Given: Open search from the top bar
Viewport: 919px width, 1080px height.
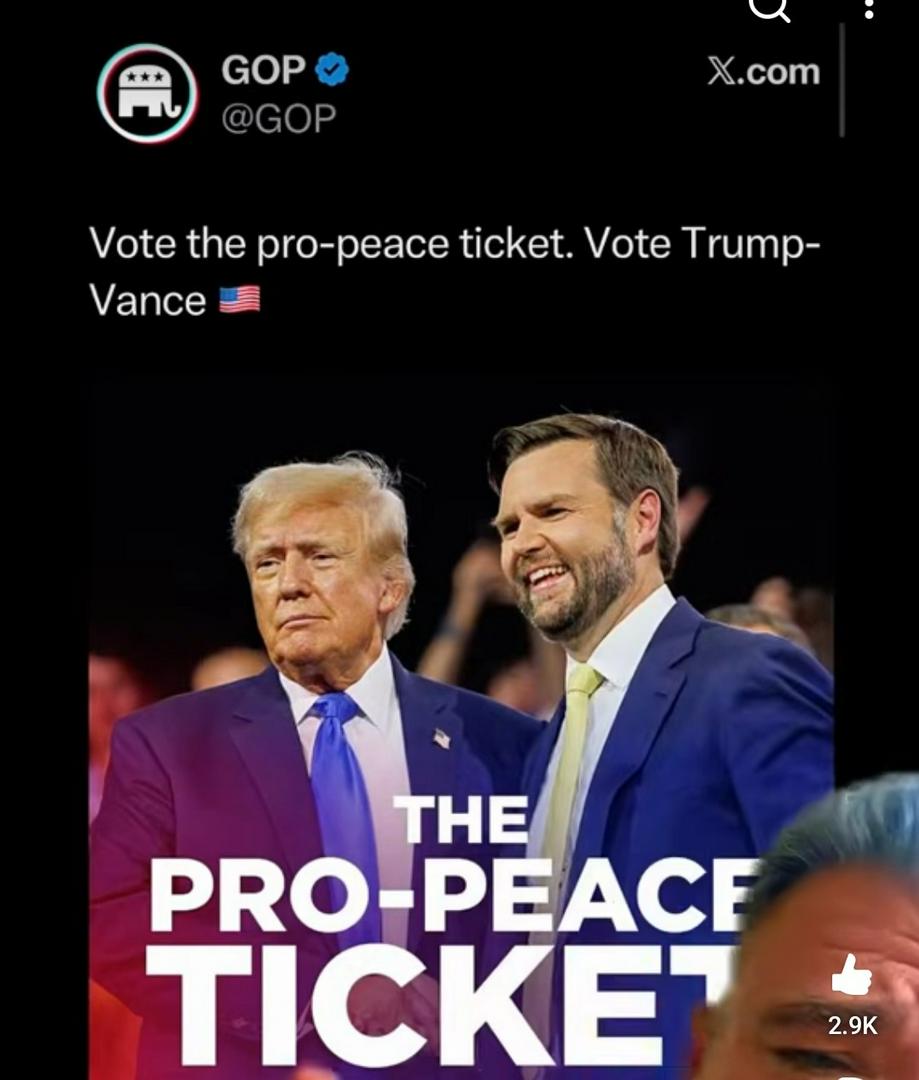Looking at the screenshot, I should coord(769,8).
